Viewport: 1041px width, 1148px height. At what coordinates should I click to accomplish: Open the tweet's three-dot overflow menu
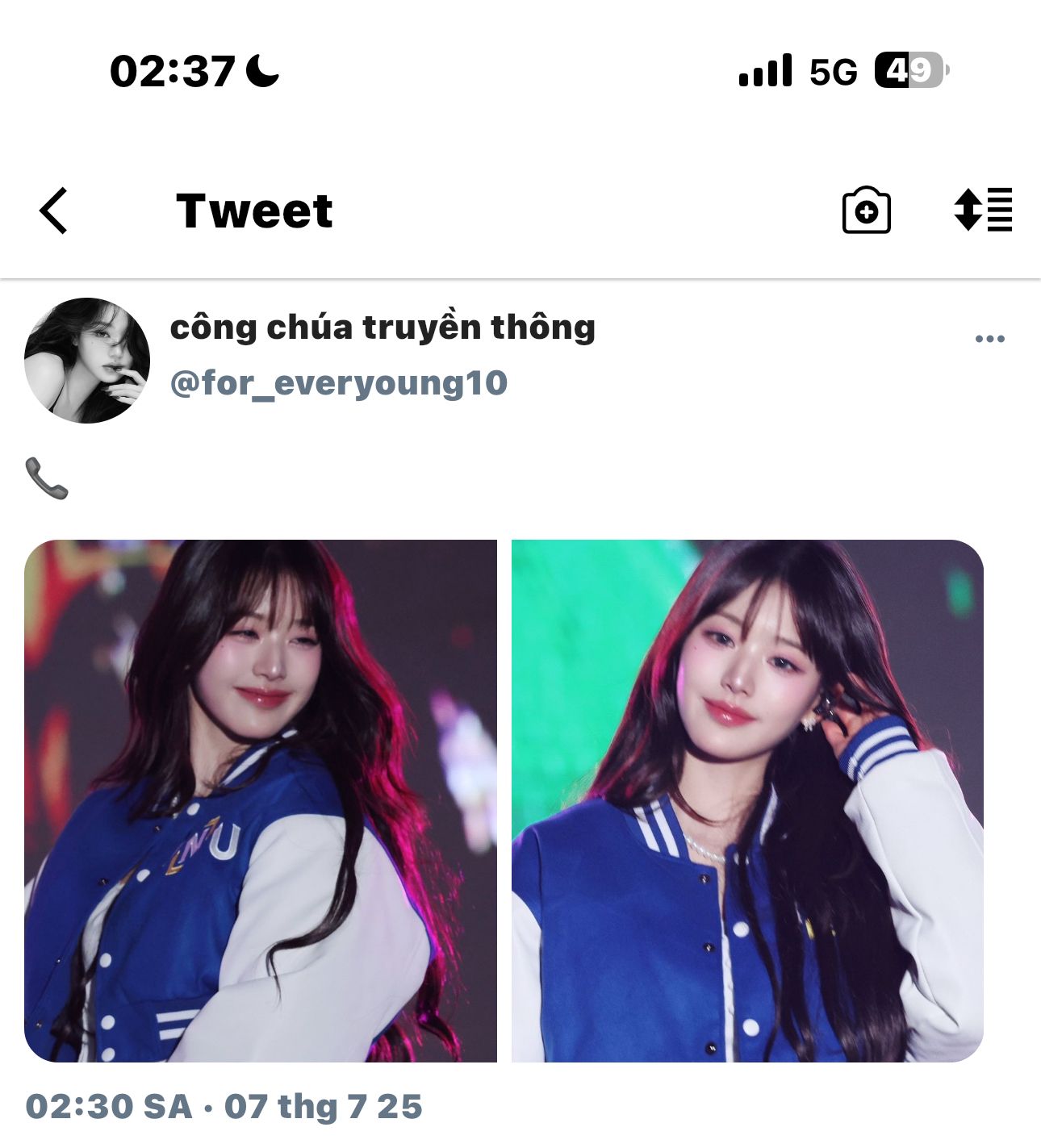pyautogui.click(x=989, y=339)
